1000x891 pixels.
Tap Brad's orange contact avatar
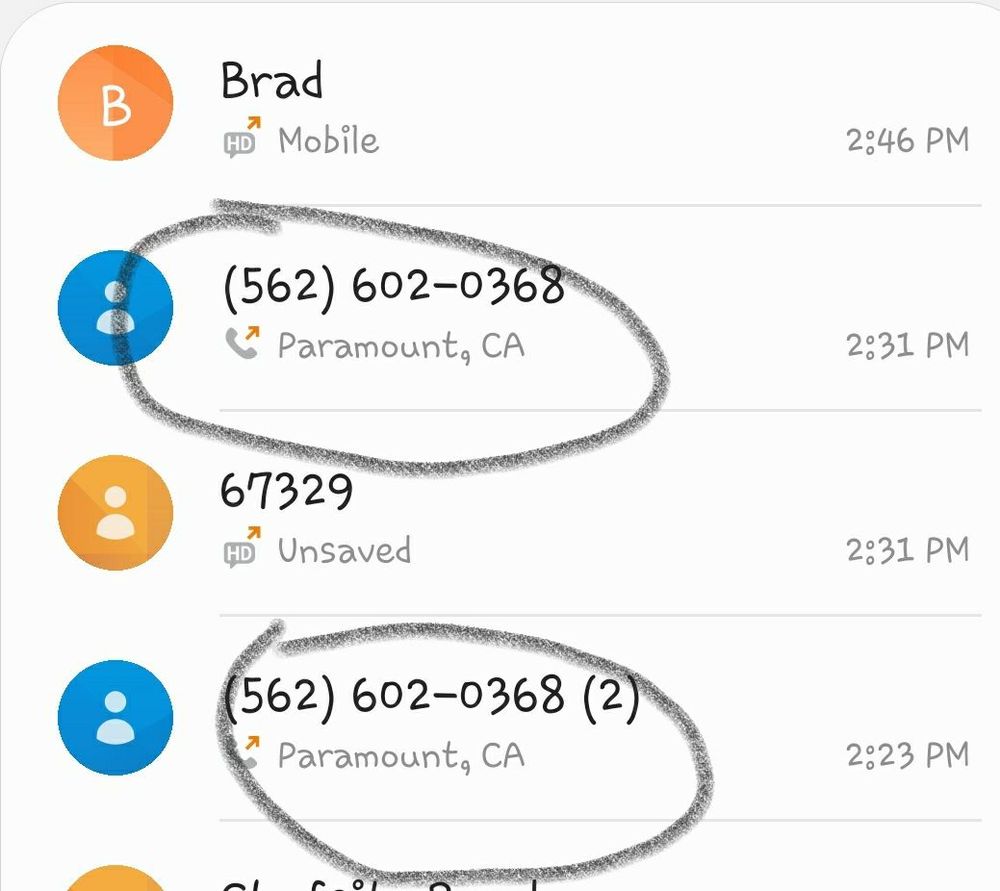[115, 103]
